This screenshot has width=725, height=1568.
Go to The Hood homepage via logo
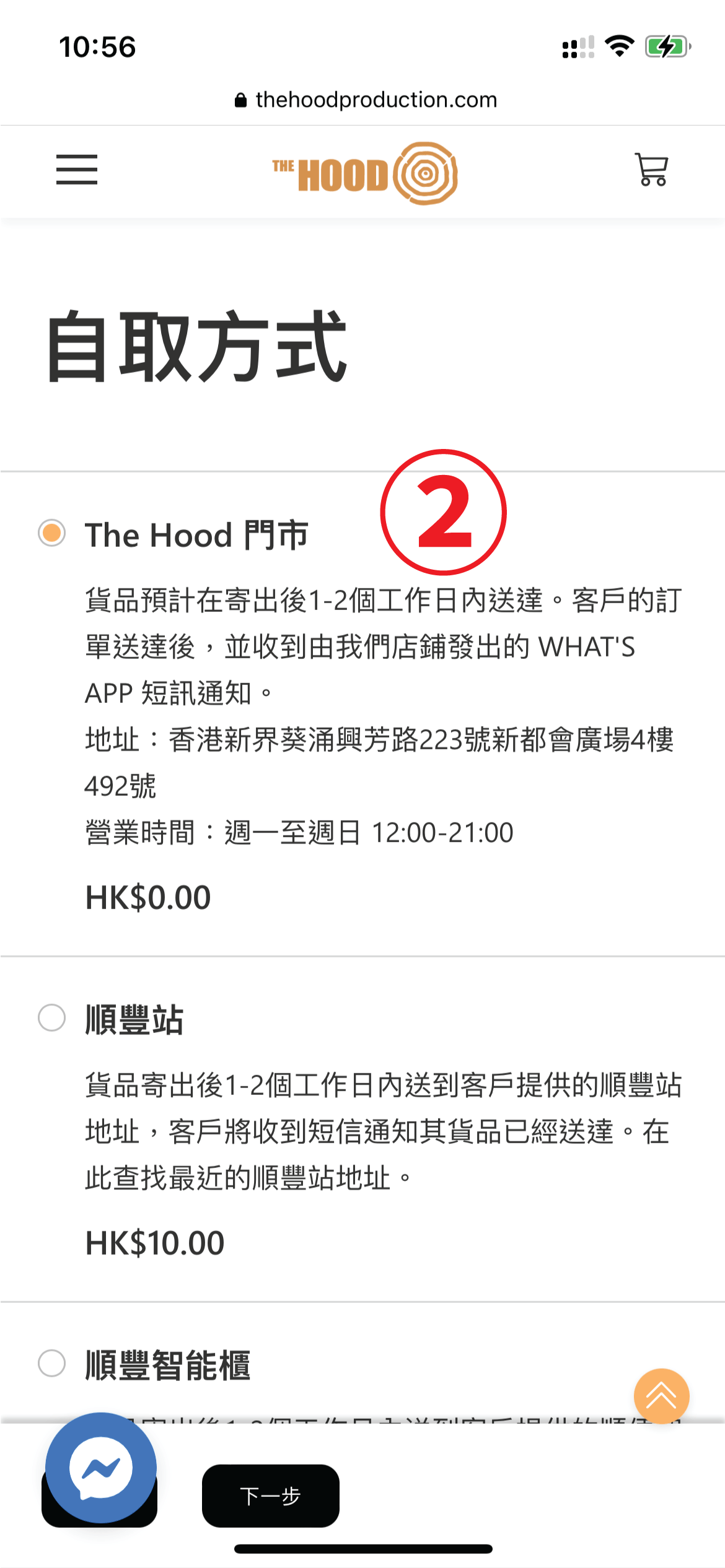click(365, 173)
